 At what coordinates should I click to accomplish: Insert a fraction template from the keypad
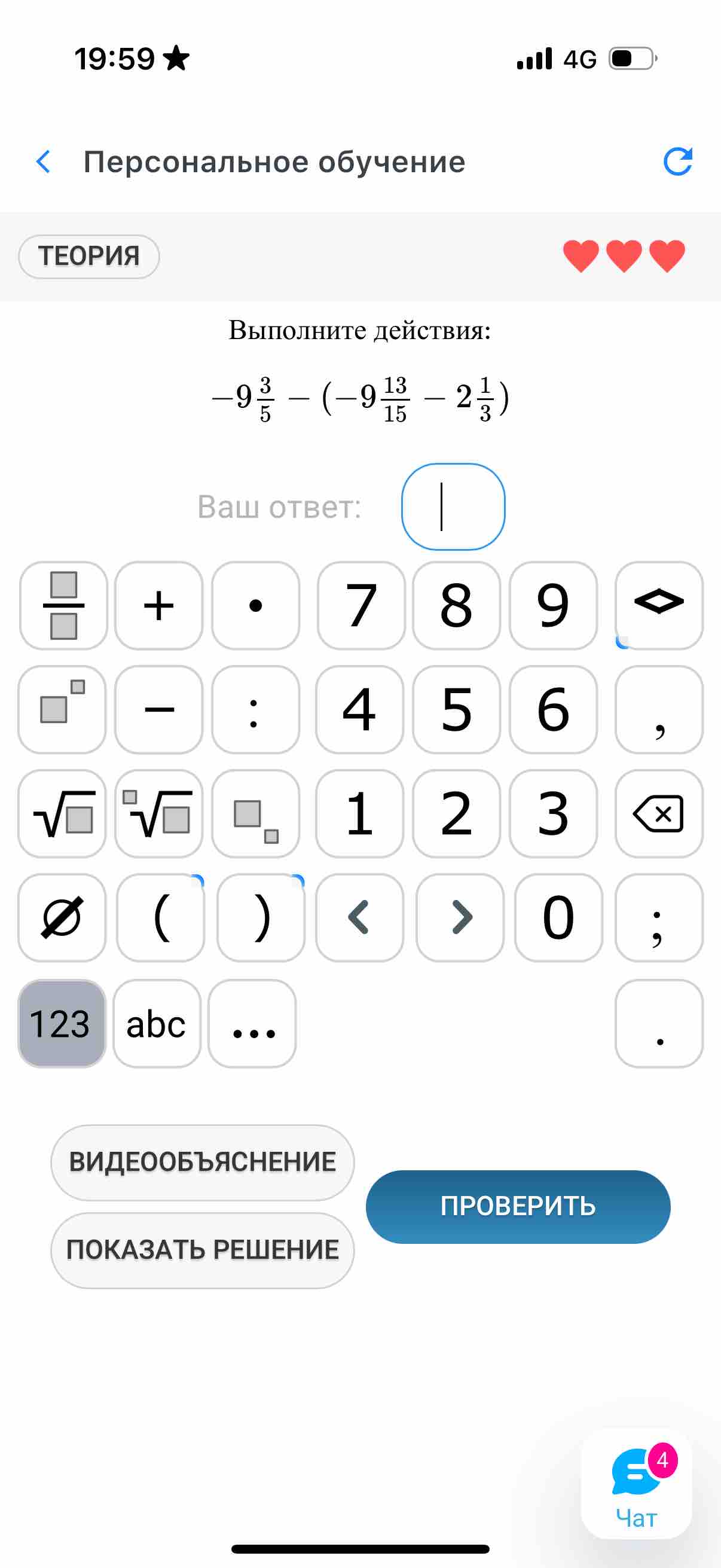pyautogui.click(x=63, y=605)
